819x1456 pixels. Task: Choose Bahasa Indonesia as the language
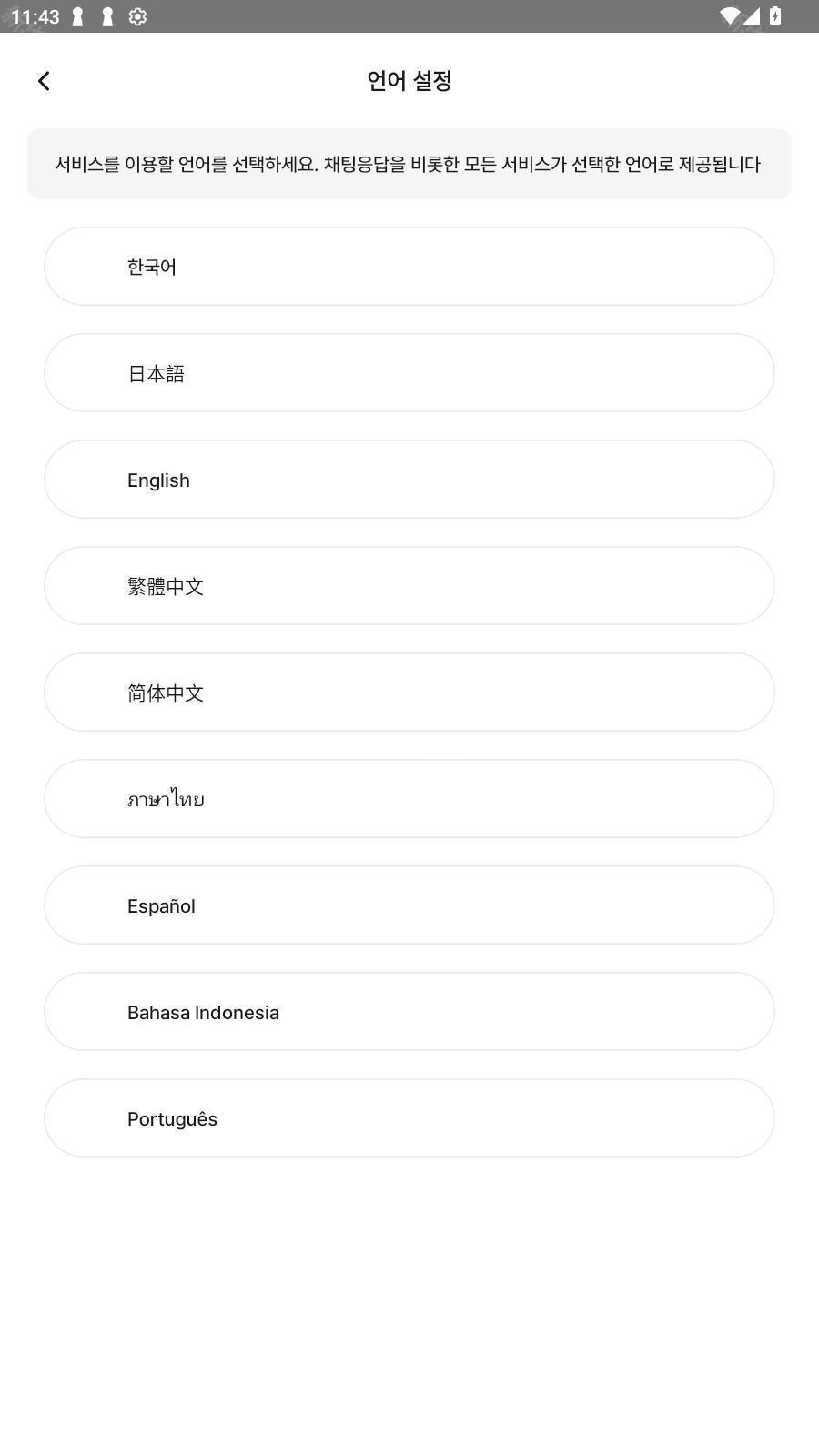click(x=409, y=1012)
